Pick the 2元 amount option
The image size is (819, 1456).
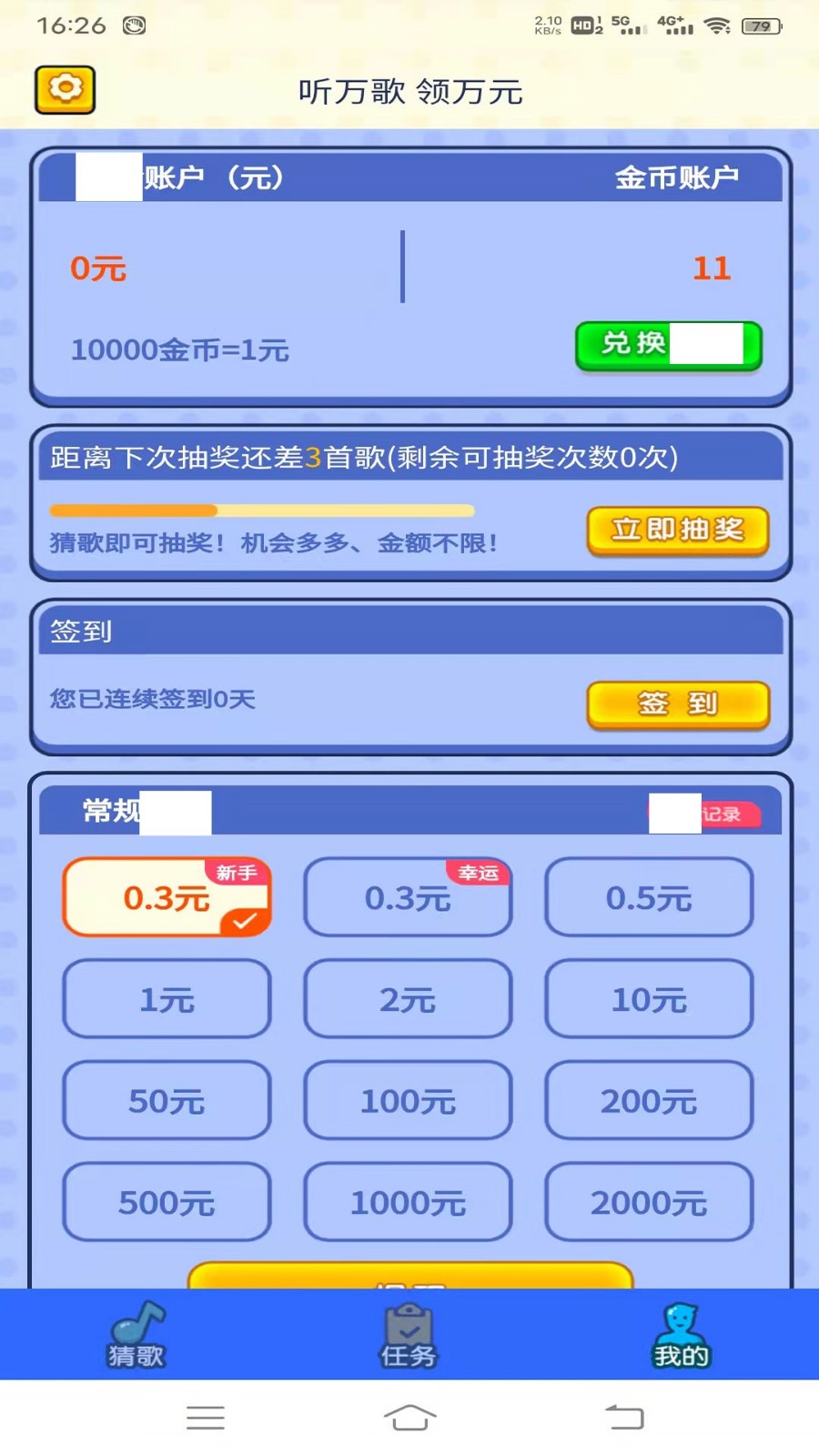(x=408, y=999)
